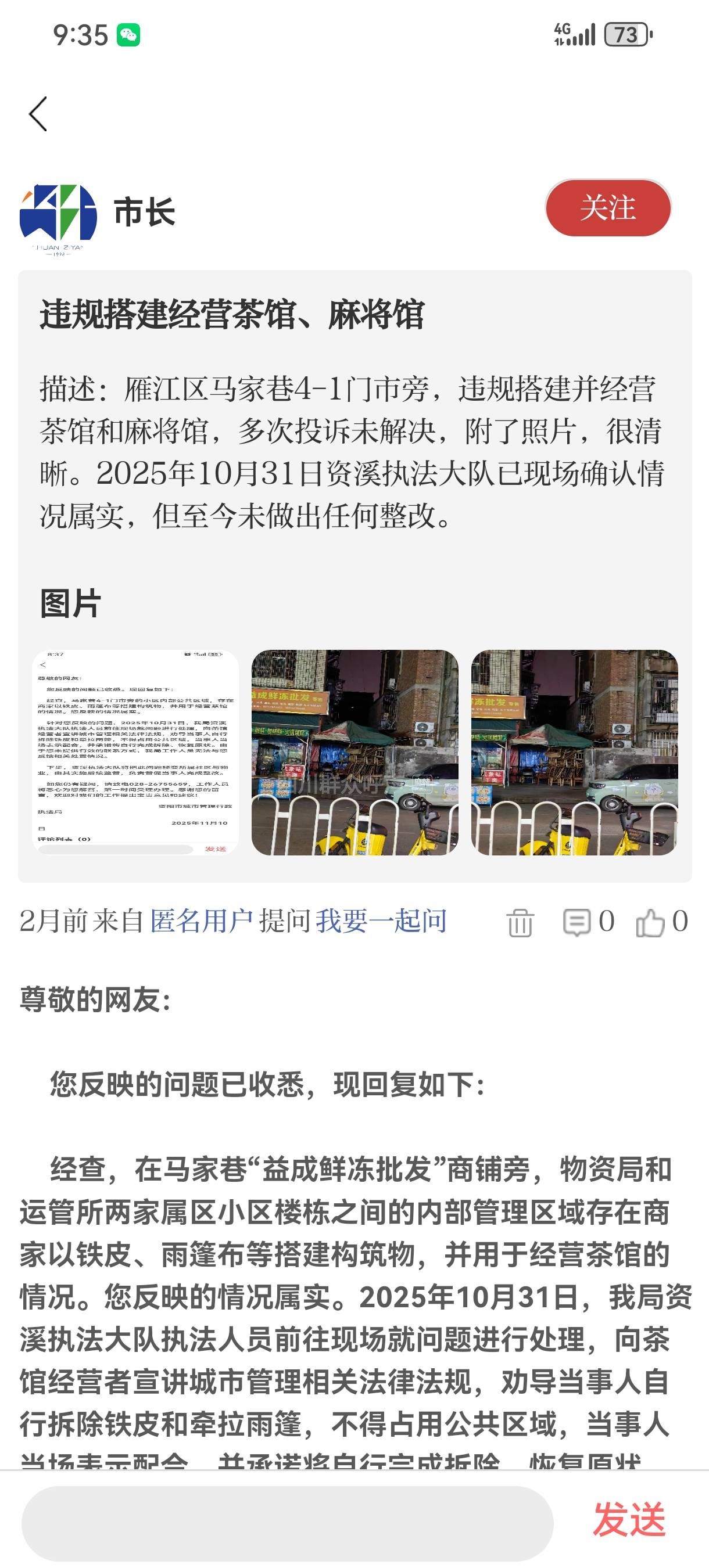The image size is (709, 1568).
Task: Open the first attached screenshot image
Action: pyautogui.click(x=135, y=752)
